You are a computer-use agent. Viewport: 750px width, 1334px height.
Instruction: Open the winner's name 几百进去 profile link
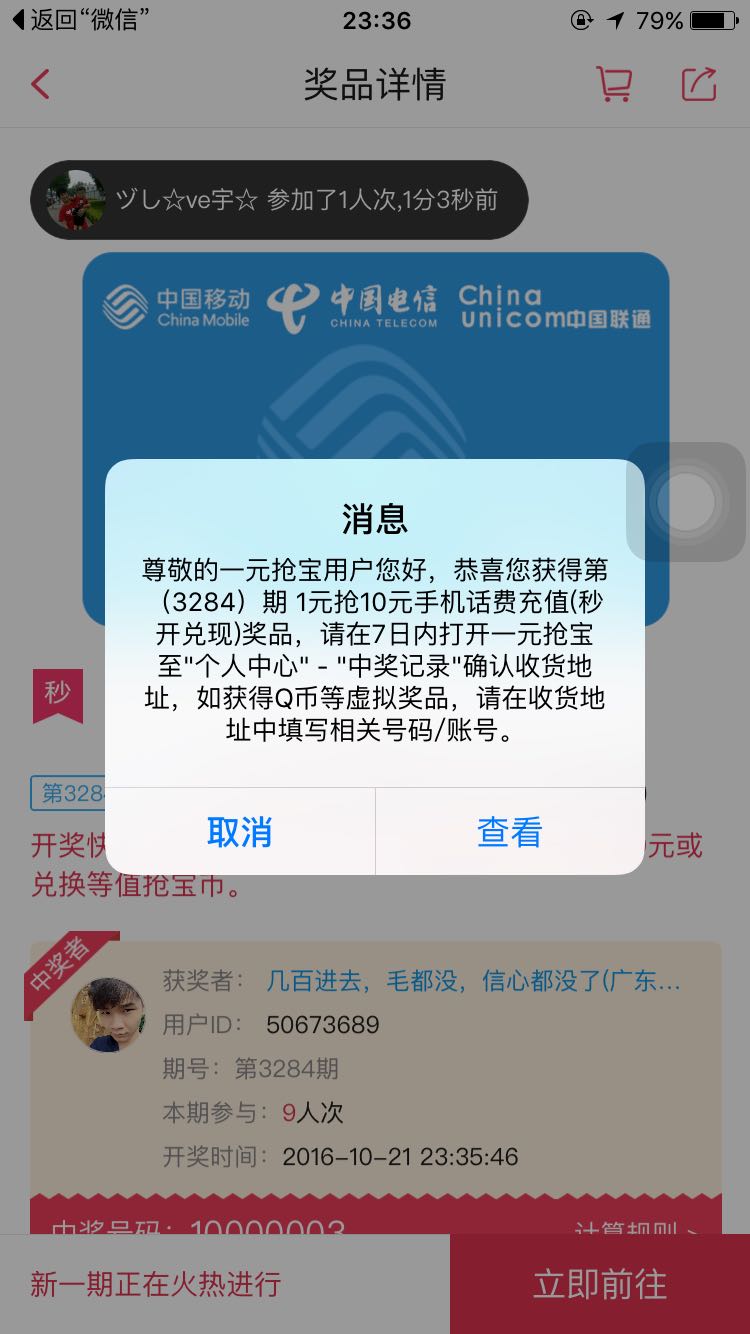473,981
